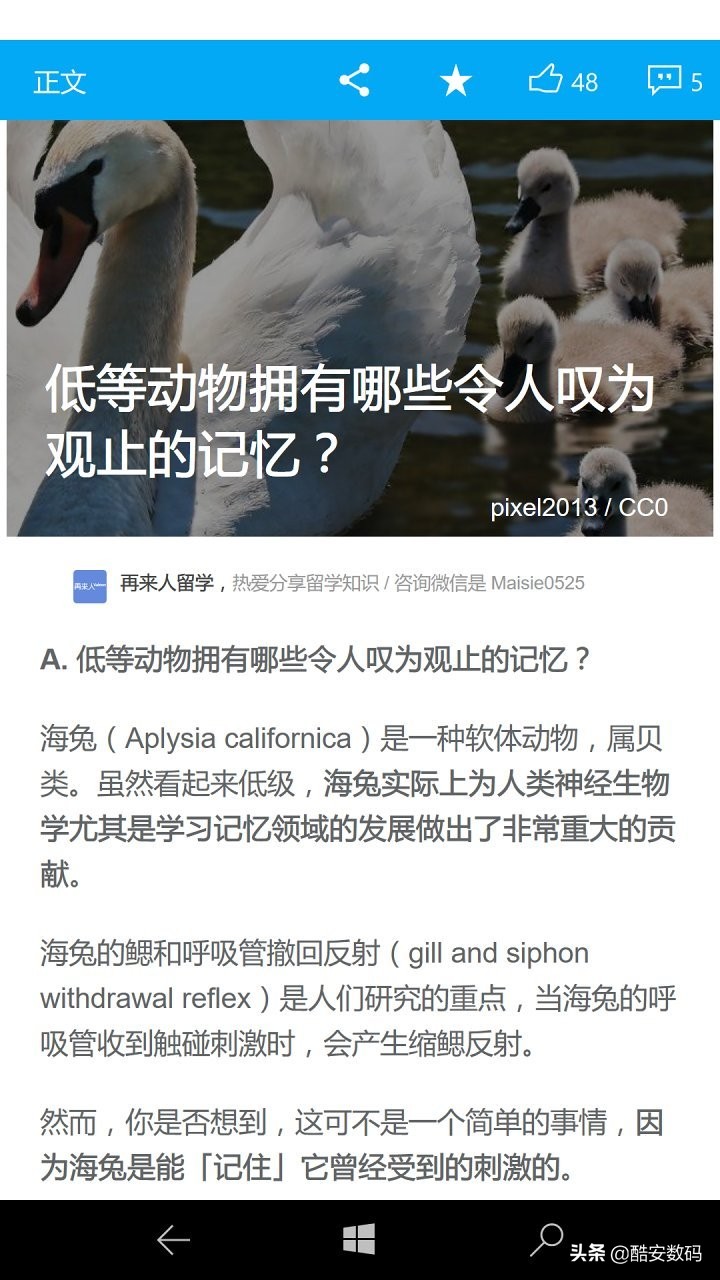
Task: Open the system search magnifier
Action: [x=546, y=1238]
